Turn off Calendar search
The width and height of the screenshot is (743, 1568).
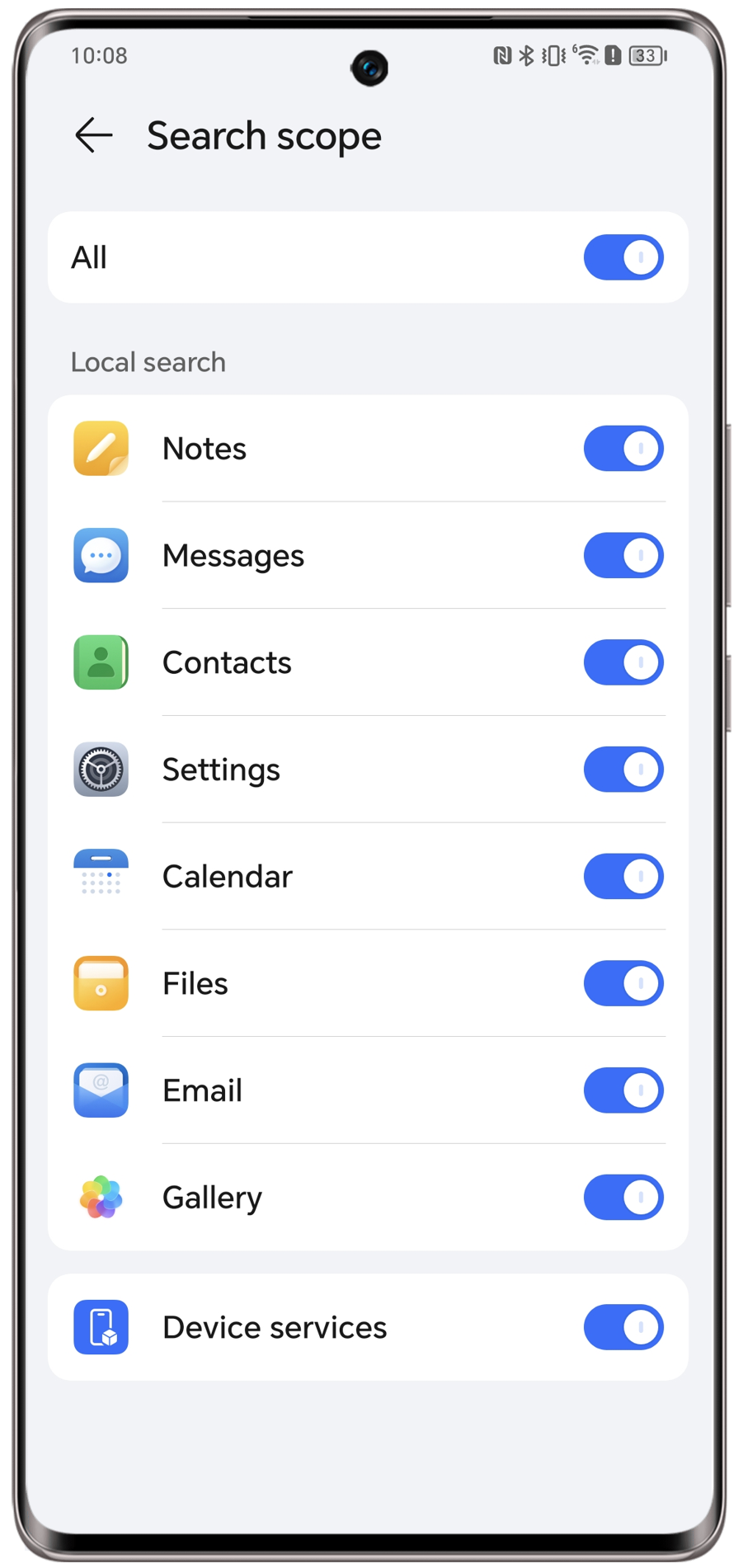tap(623, 876)
